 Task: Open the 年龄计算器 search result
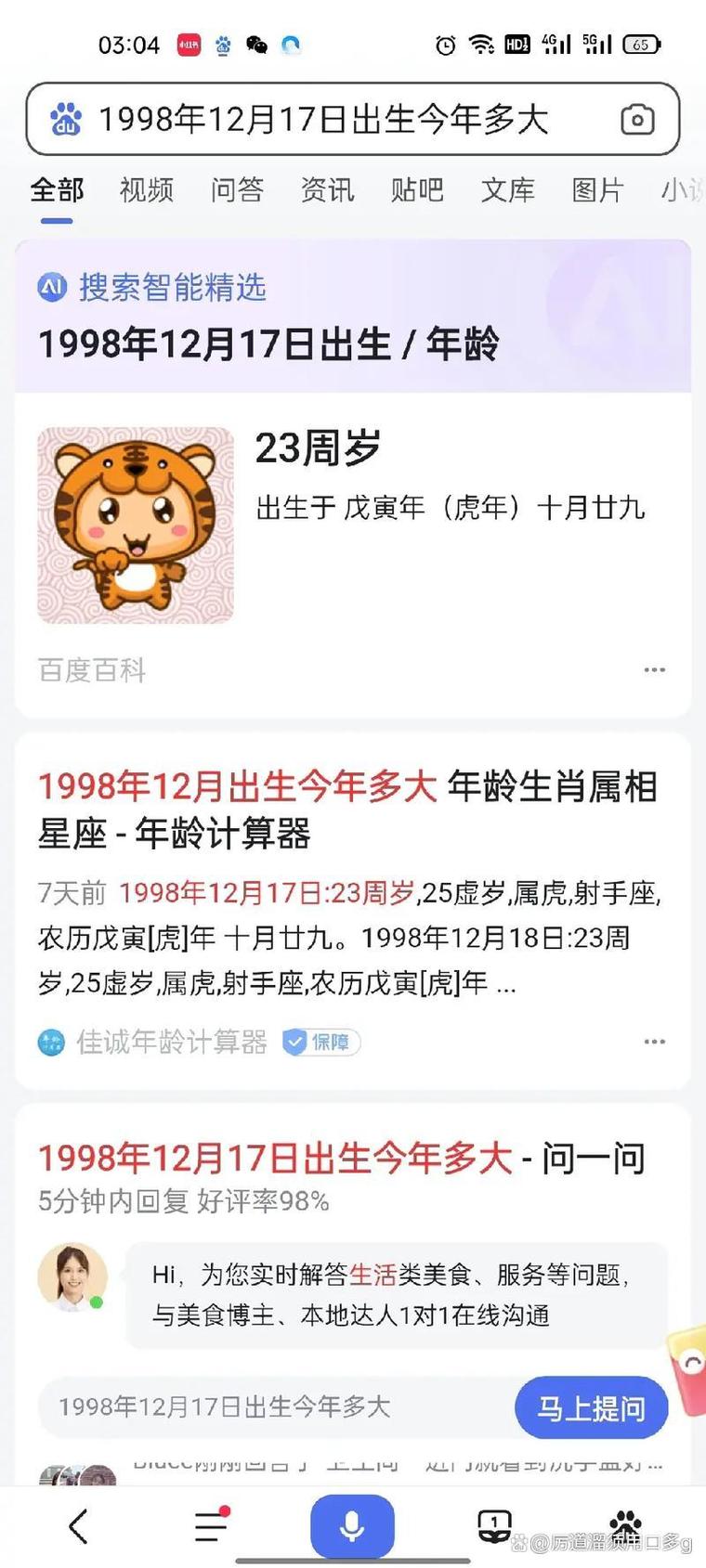tap(347, 810)
